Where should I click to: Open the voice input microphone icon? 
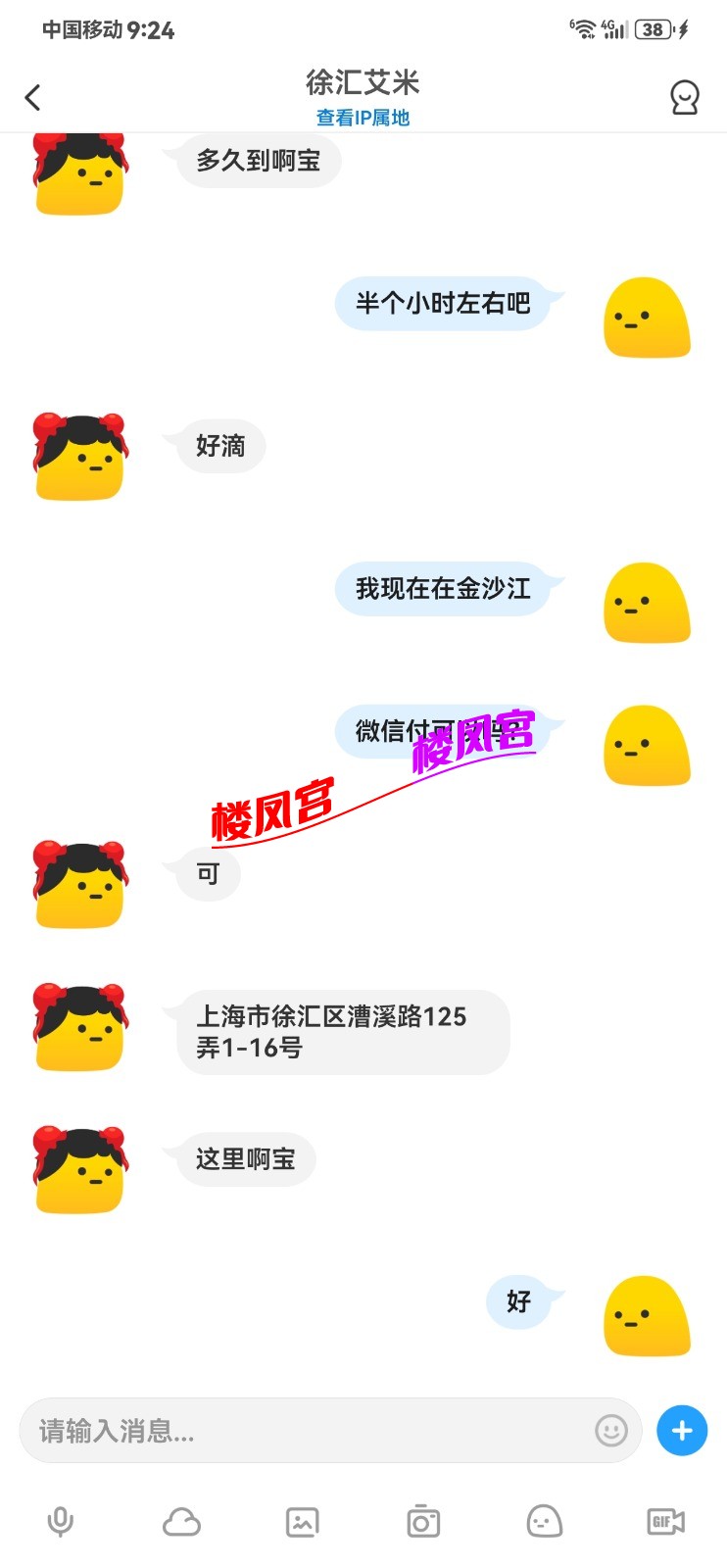[x=61, y=1522]
